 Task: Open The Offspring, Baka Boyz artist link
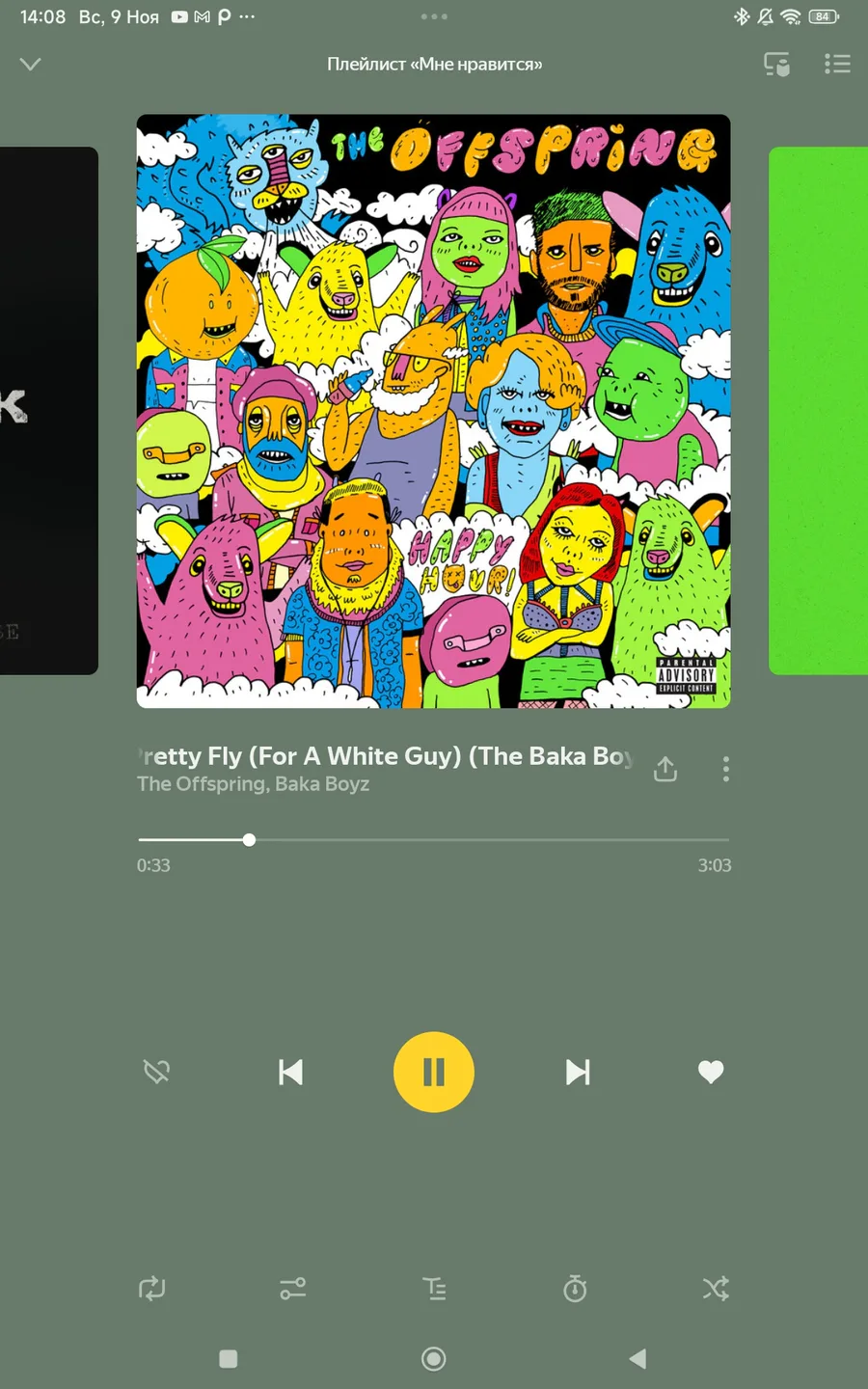253,784
